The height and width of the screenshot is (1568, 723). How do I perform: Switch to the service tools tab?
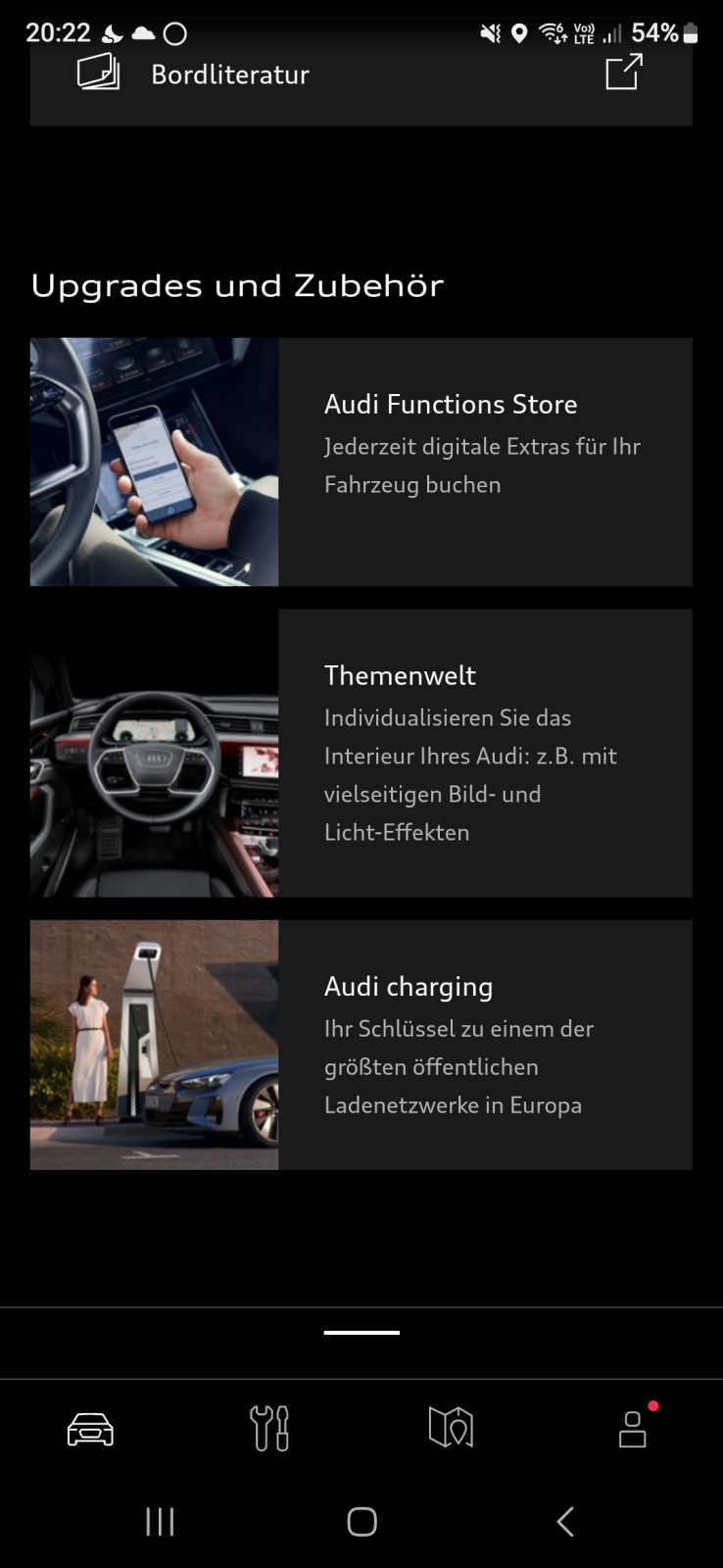click(x=269, y=1429)
